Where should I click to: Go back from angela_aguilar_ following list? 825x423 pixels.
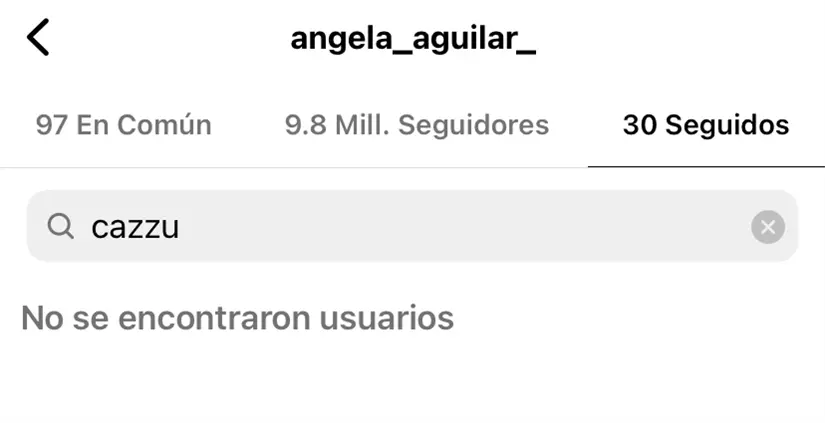tap(38, 38)
